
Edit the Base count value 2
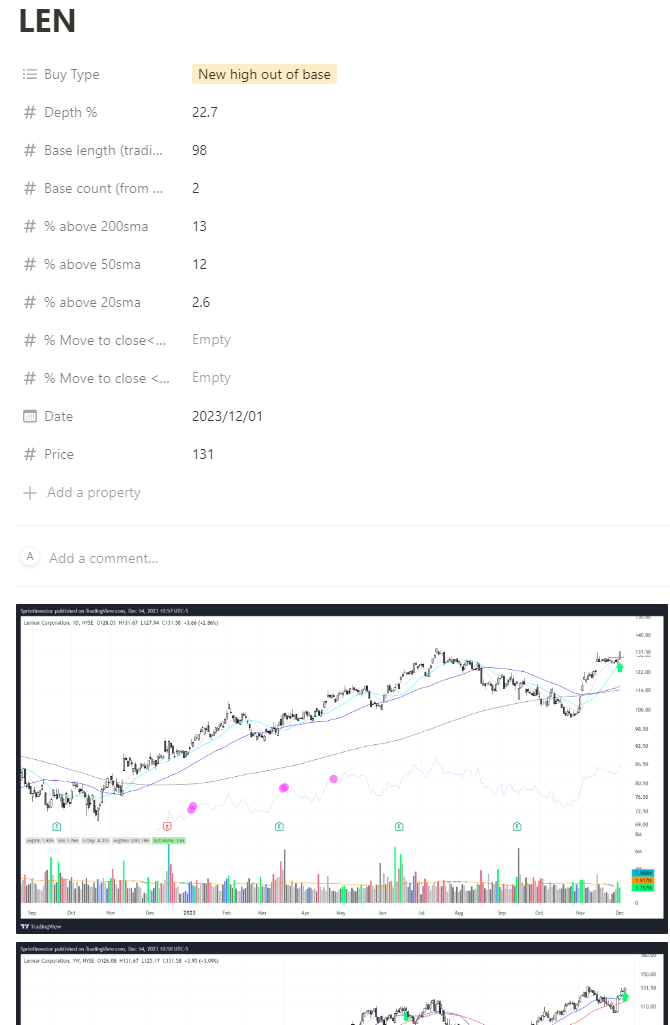click(196, 188)
